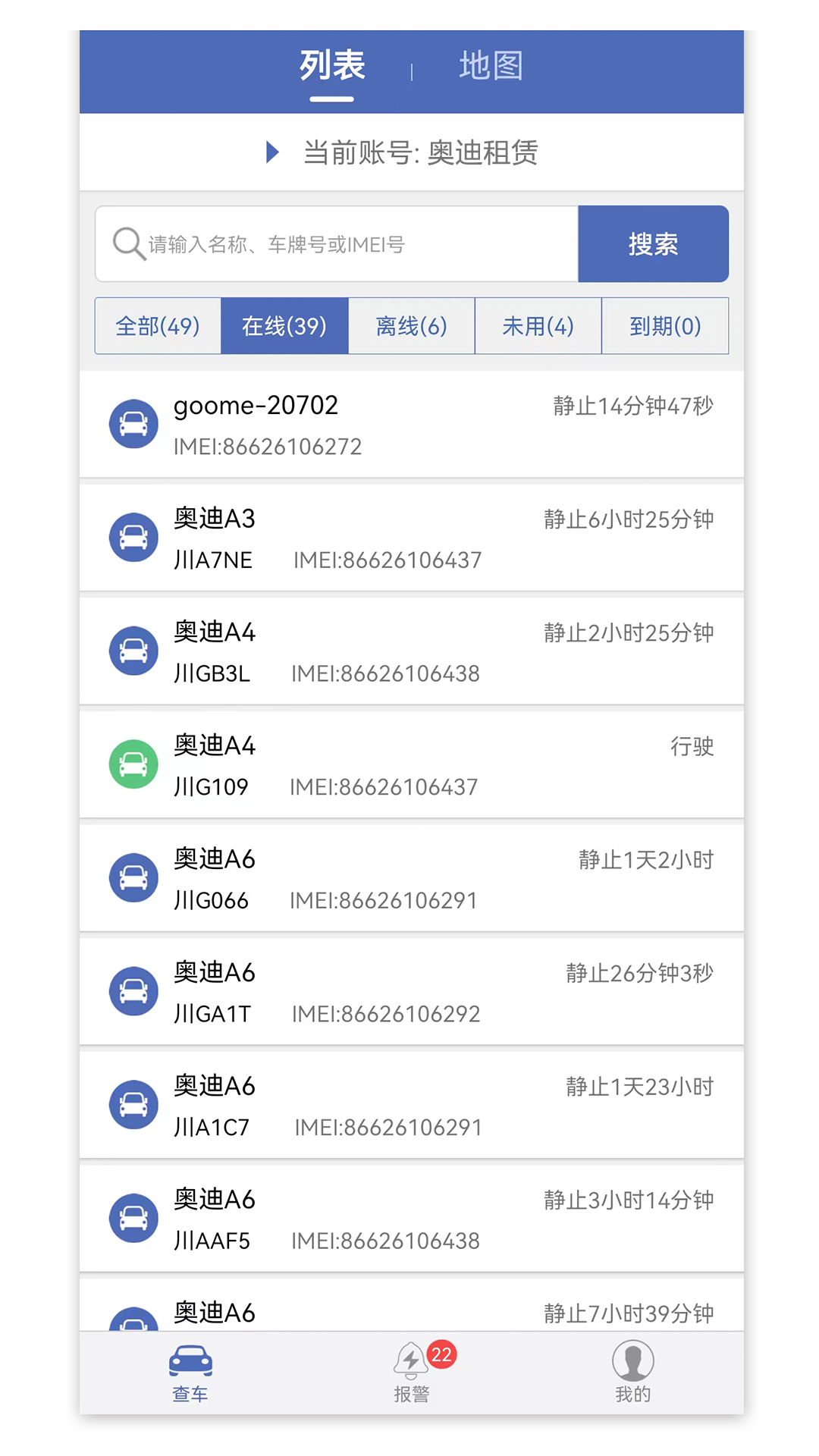Open the 我的 profile tab

pyautogui.click(x=633, y=1373)
